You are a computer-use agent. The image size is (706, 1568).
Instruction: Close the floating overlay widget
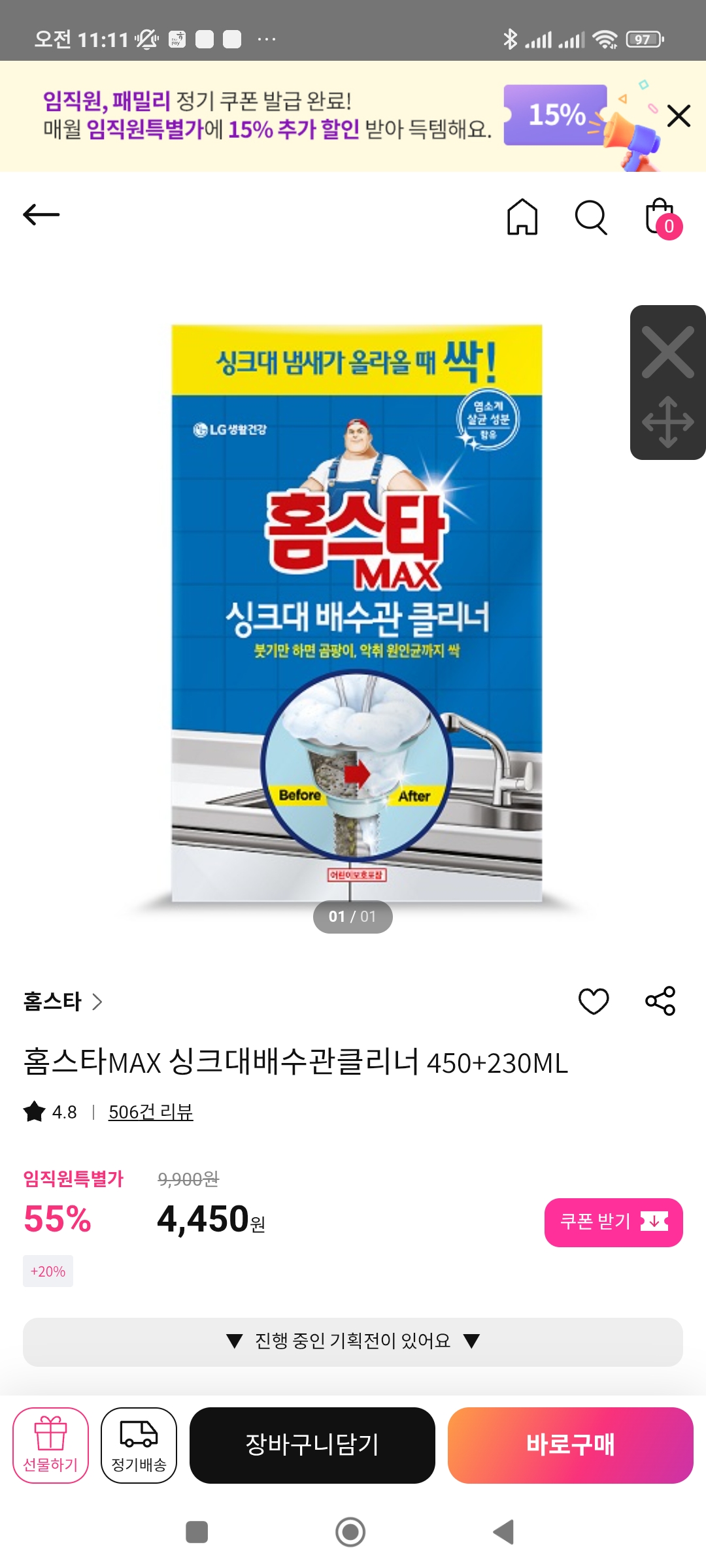point(667,353)
